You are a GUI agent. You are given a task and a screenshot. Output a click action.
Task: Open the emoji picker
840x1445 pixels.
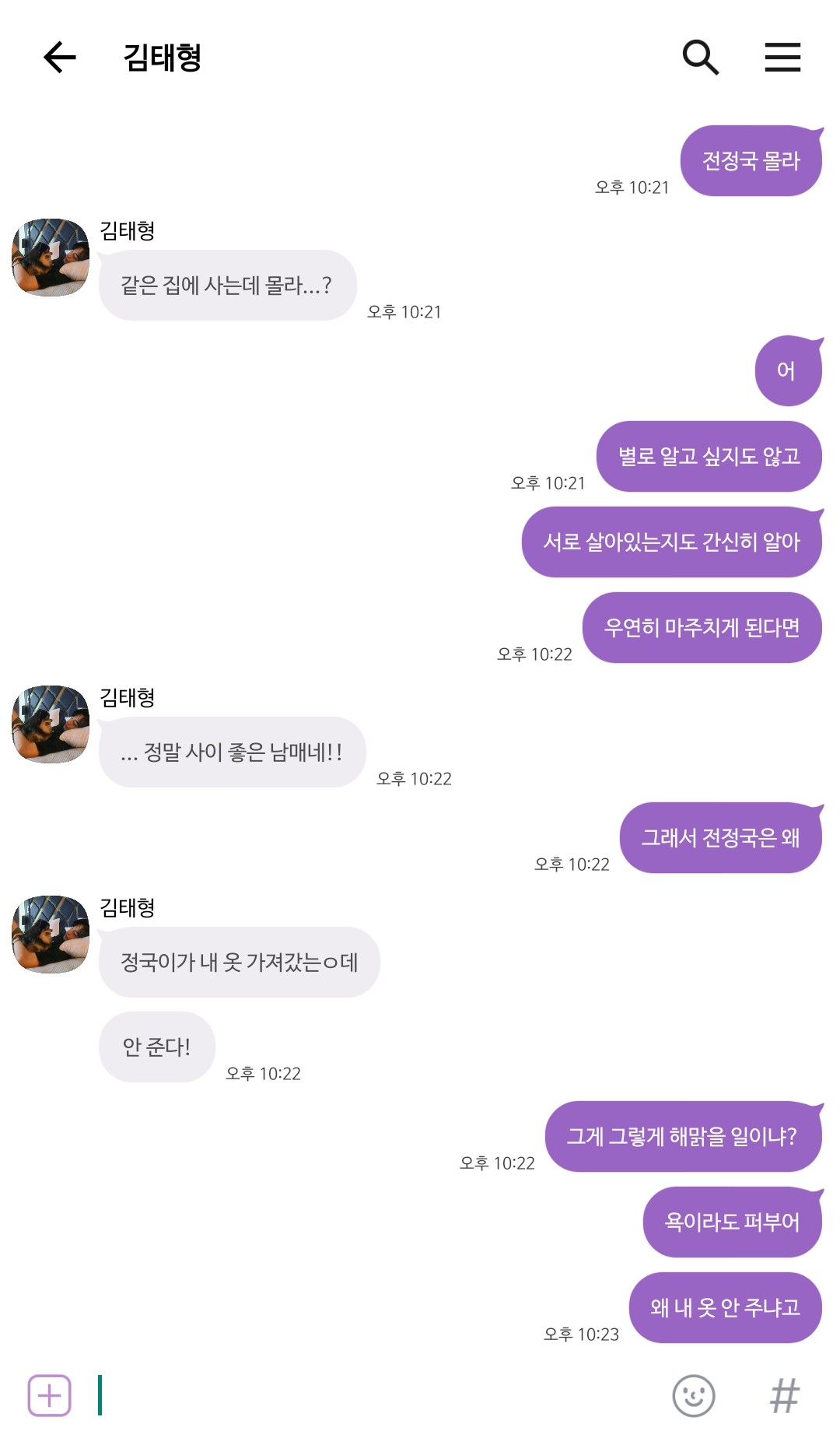(693, 1395)
